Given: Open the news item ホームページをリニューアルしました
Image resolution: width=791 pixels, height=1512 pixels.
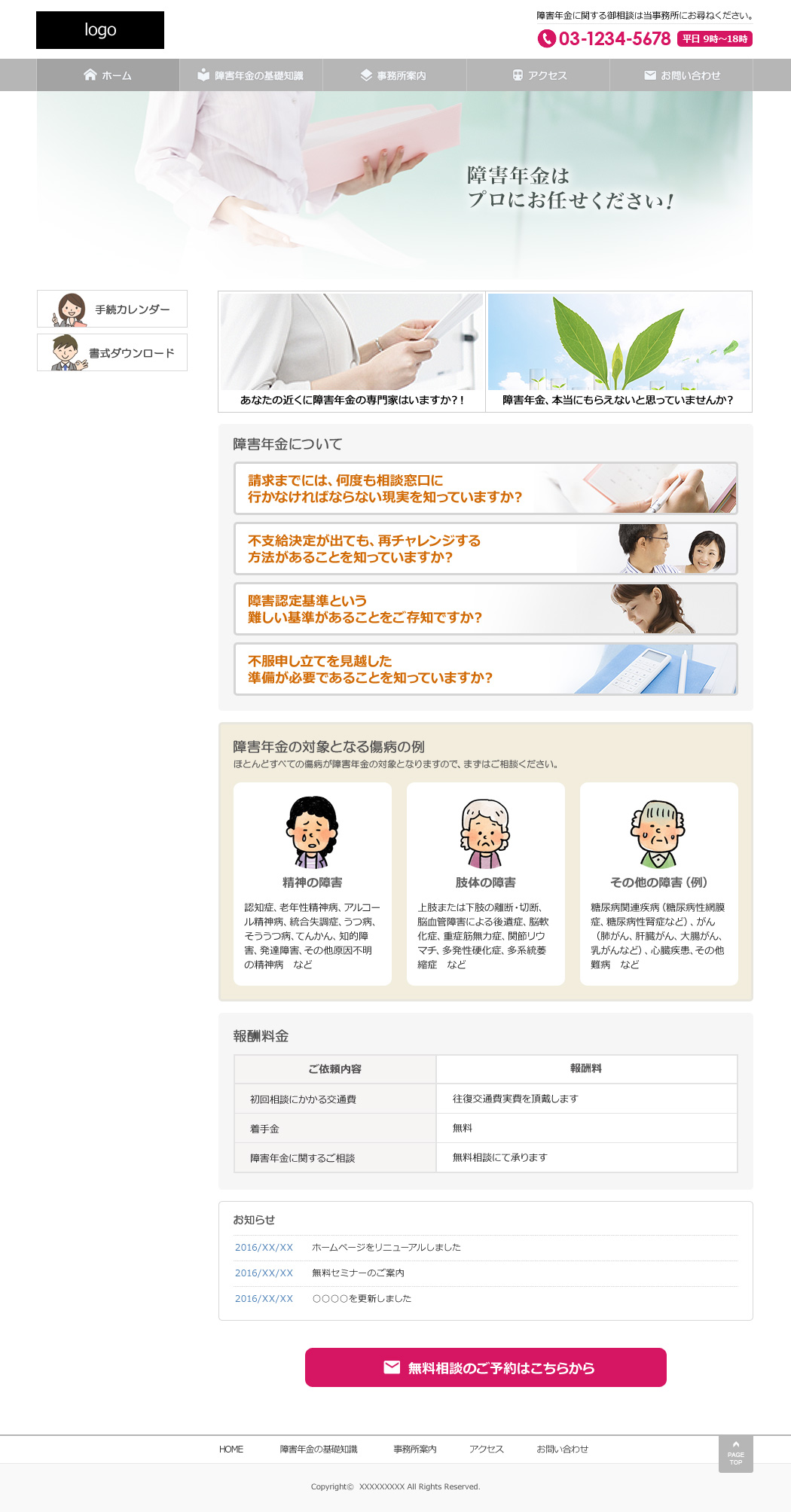Looking at the screenshot, I should click(x=386, y=1248).
